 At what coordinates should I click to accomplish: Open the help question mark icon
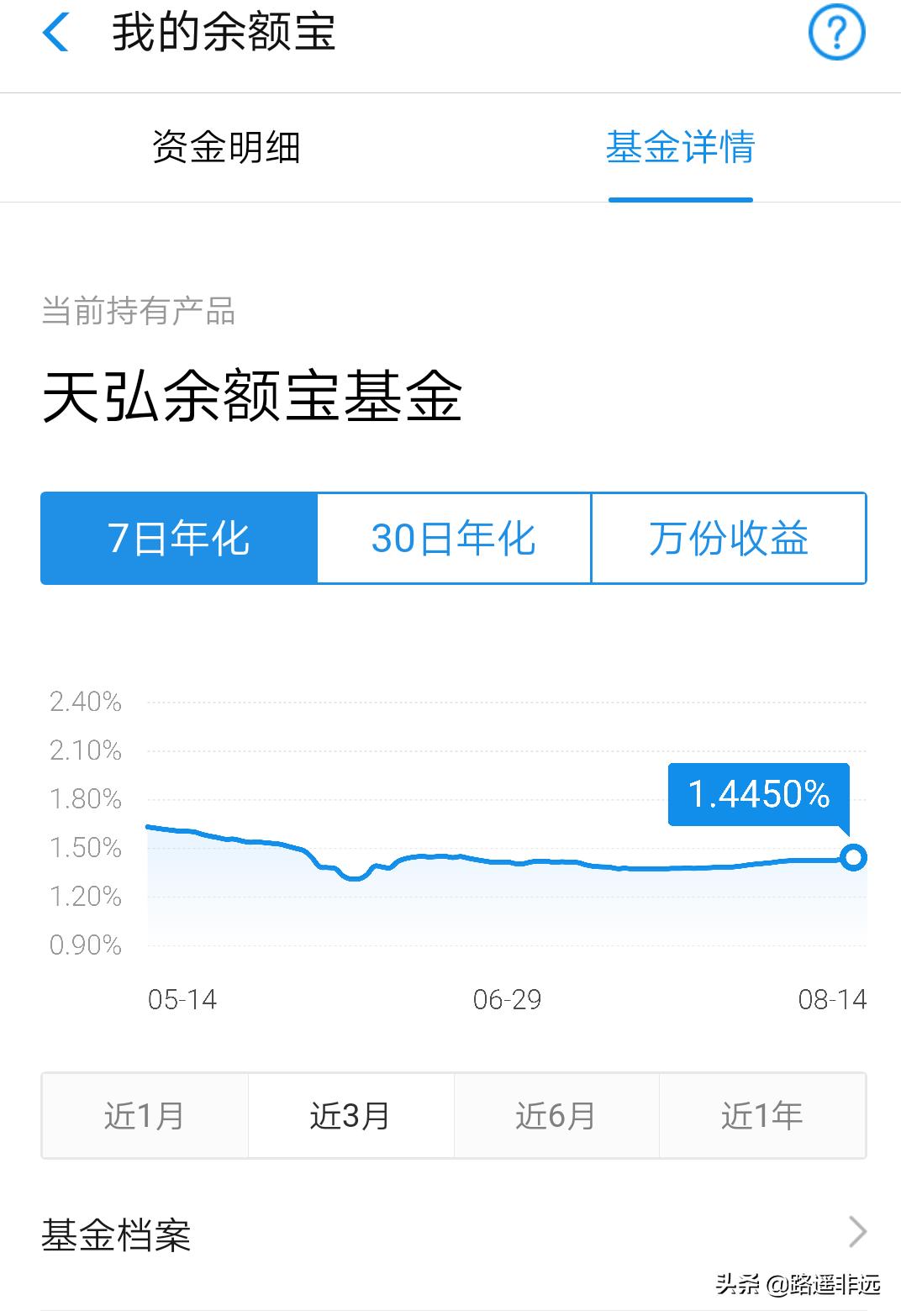pyautogui.click(x=837, y=34)
